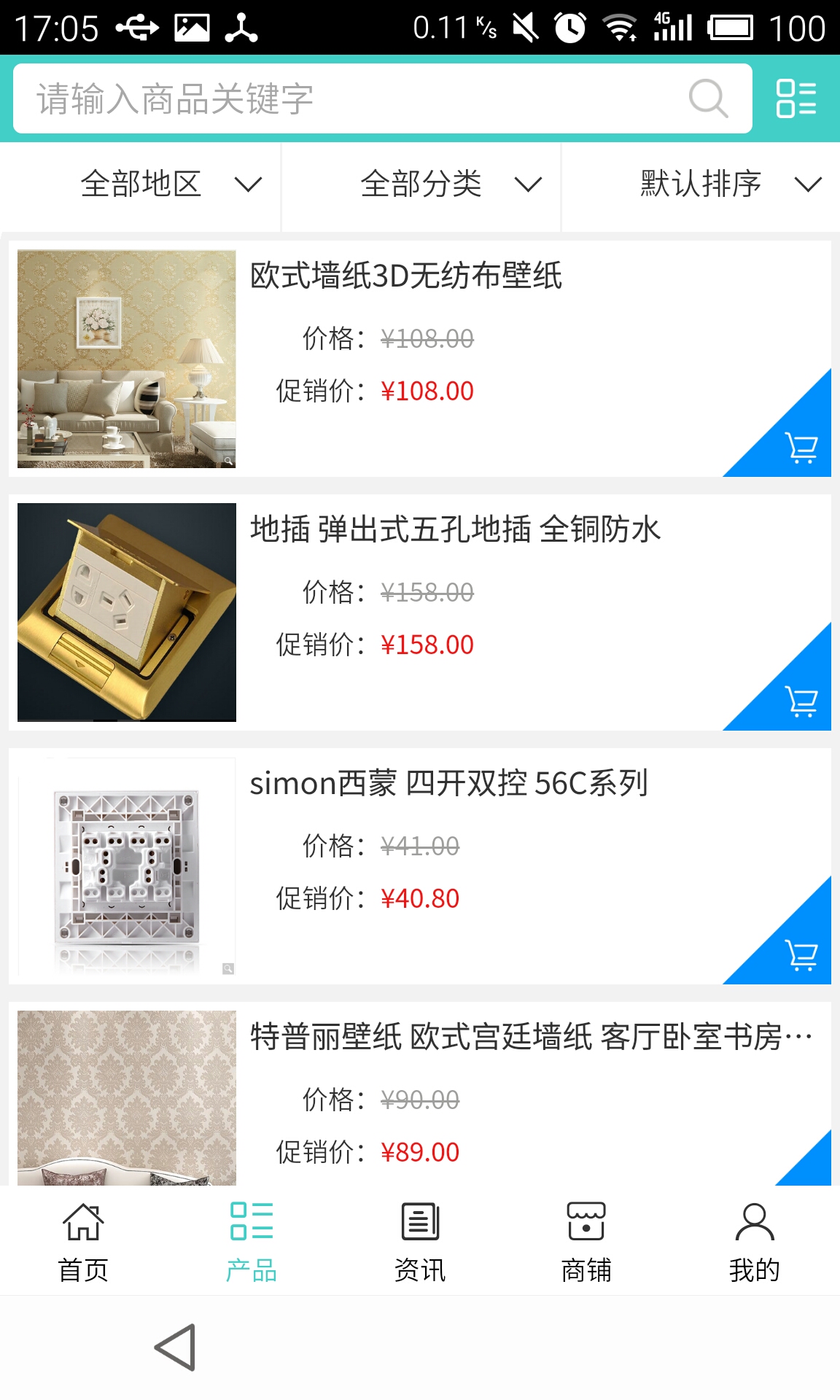Tap the system back button

(176, 1347)
